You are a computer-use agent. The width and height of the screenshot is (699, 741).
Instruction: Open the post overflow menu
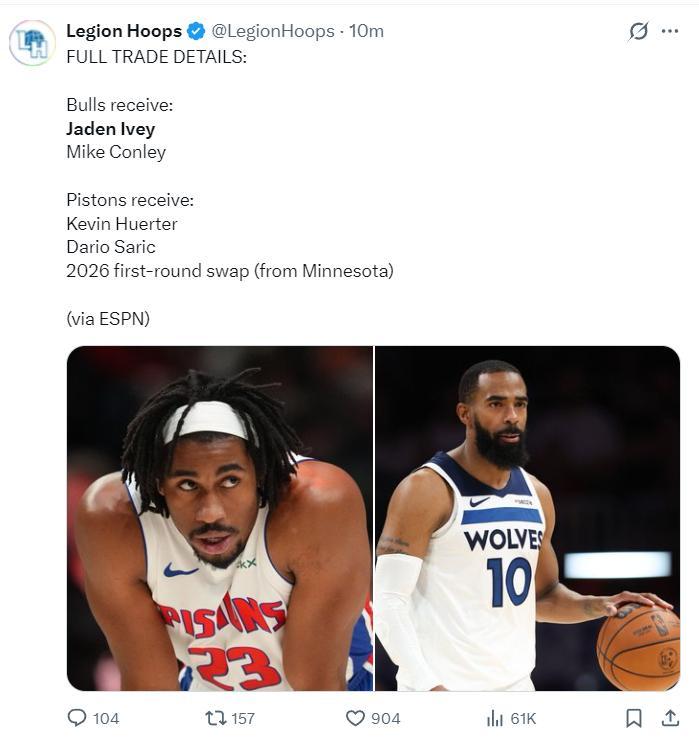pos(670,31)
